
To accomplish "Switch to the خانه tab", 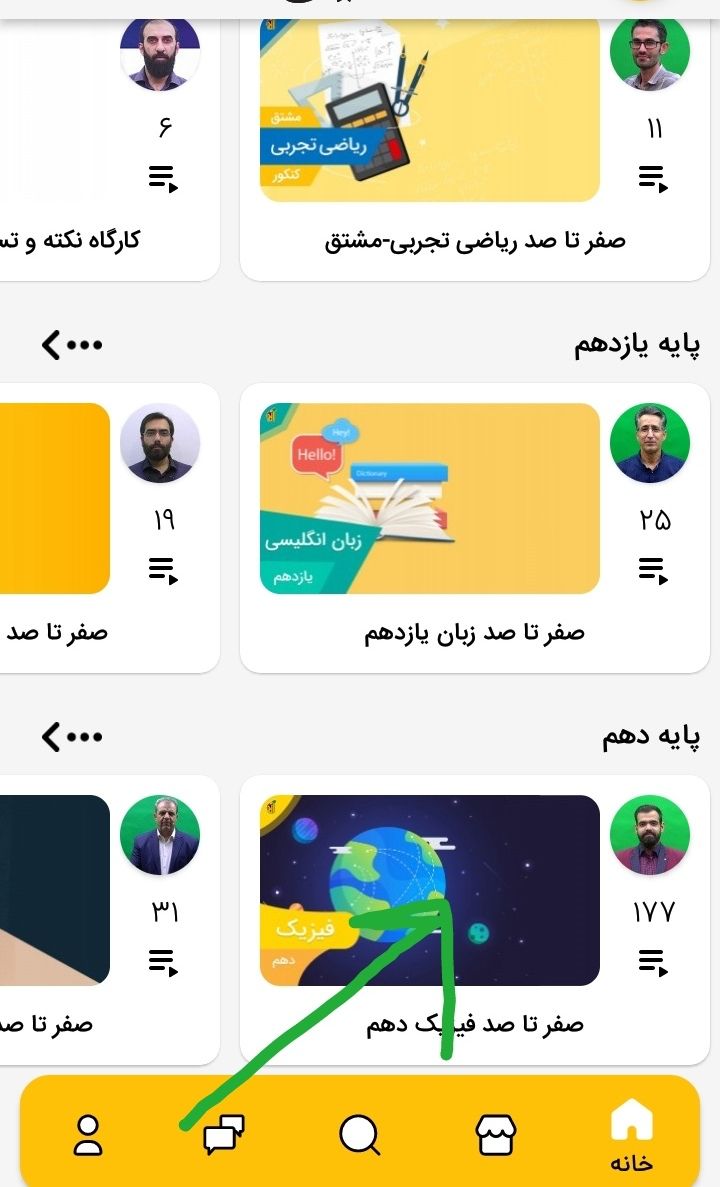I will (x=632, y=1135).
